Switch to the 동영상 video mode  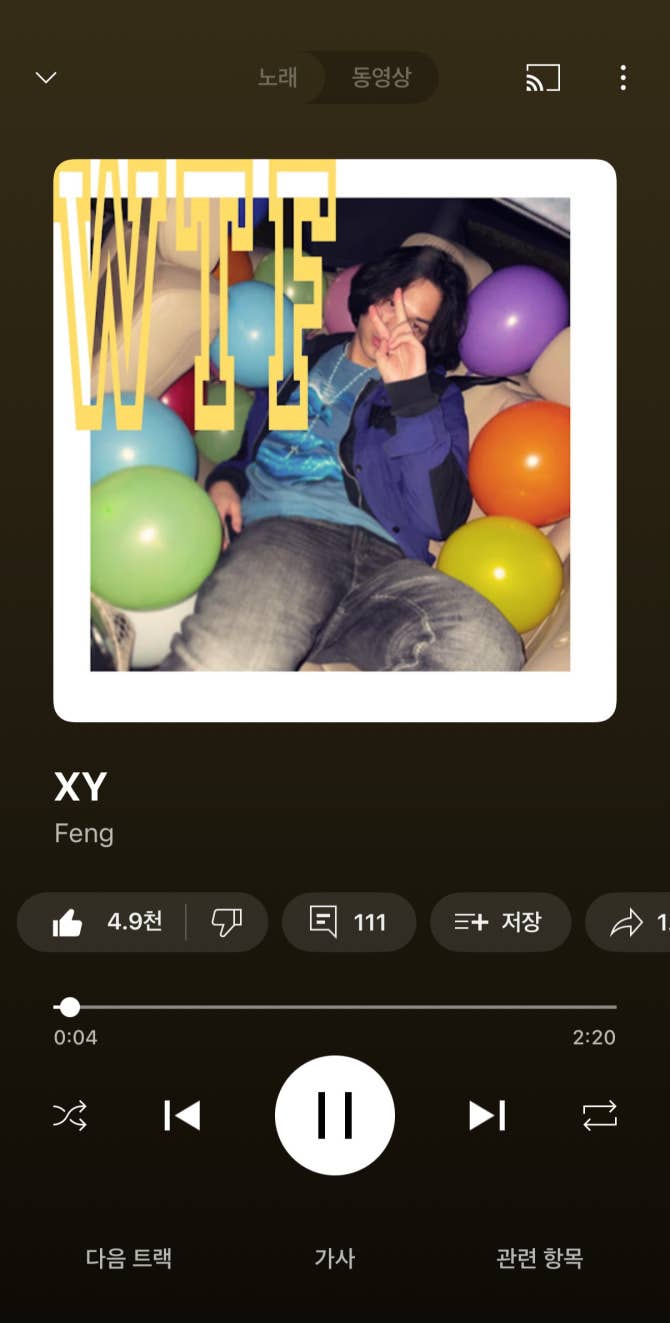coord(381,78)
